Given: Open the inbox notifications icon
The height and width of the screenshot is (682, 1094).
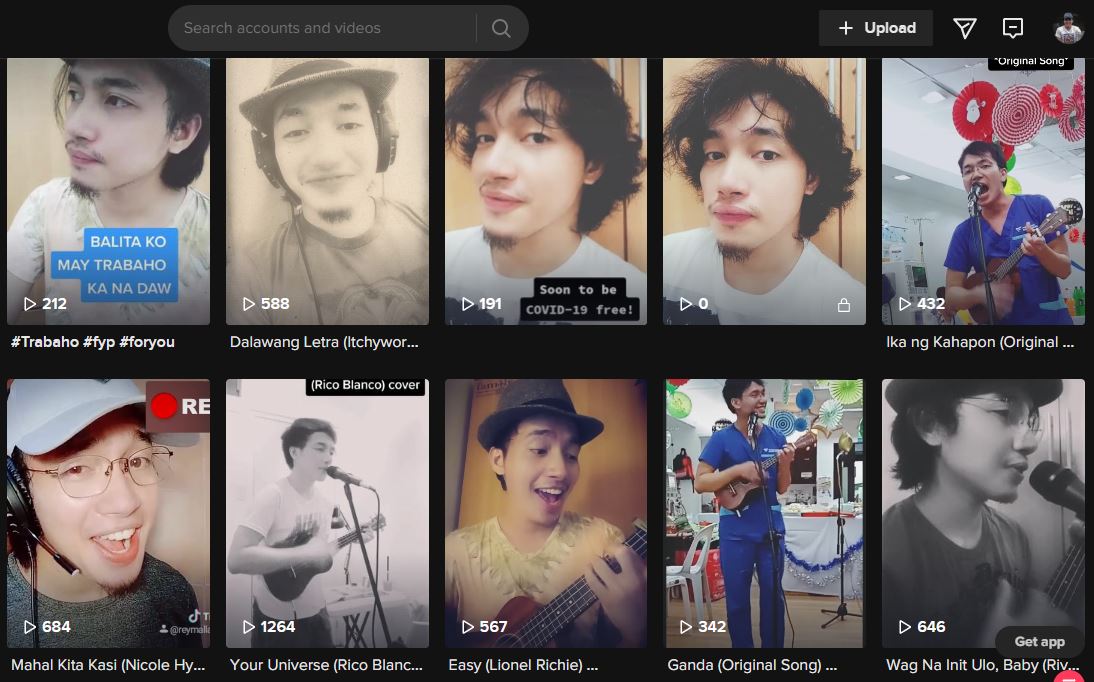Looking at the screenshot, I should pos(1013,28).
